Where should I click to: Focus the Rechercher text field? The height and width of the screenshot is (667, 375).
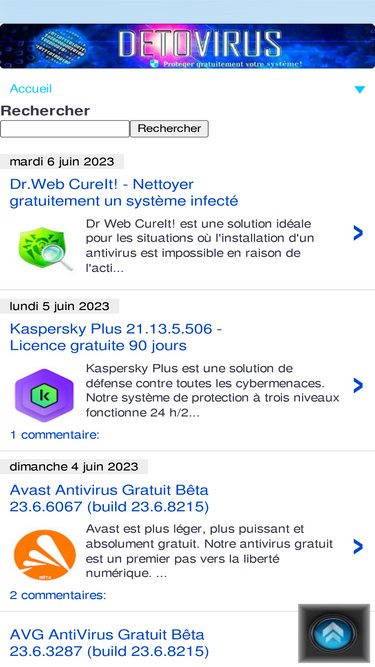65,129
